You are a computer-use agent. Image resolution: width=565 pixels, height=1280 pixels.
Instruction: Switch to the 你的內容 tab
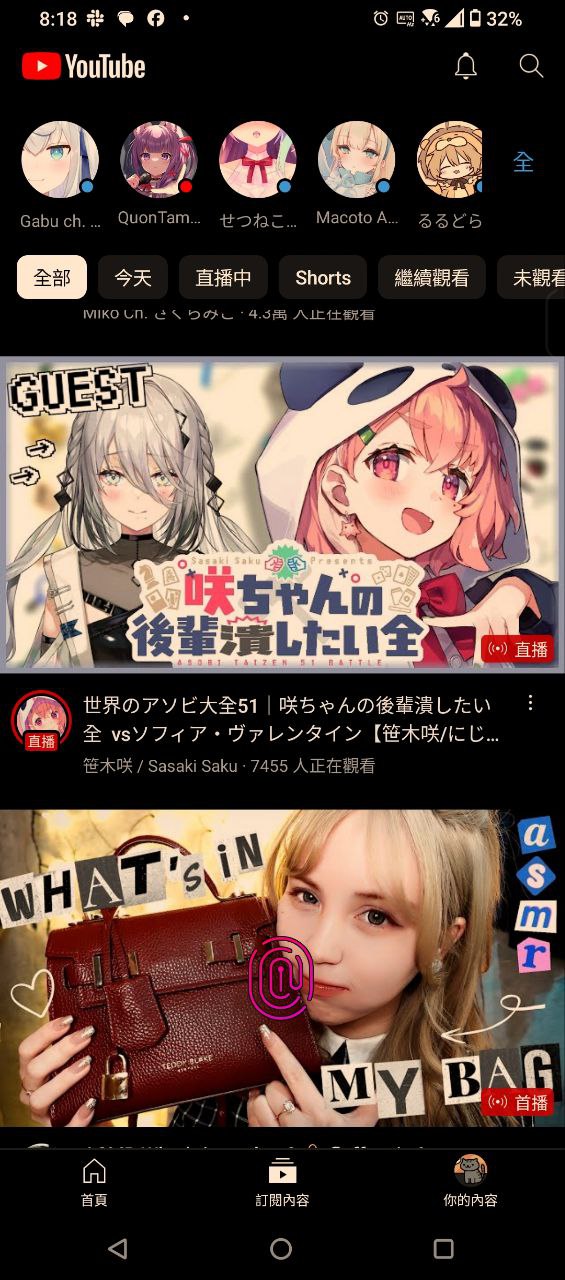(470, 1183)
